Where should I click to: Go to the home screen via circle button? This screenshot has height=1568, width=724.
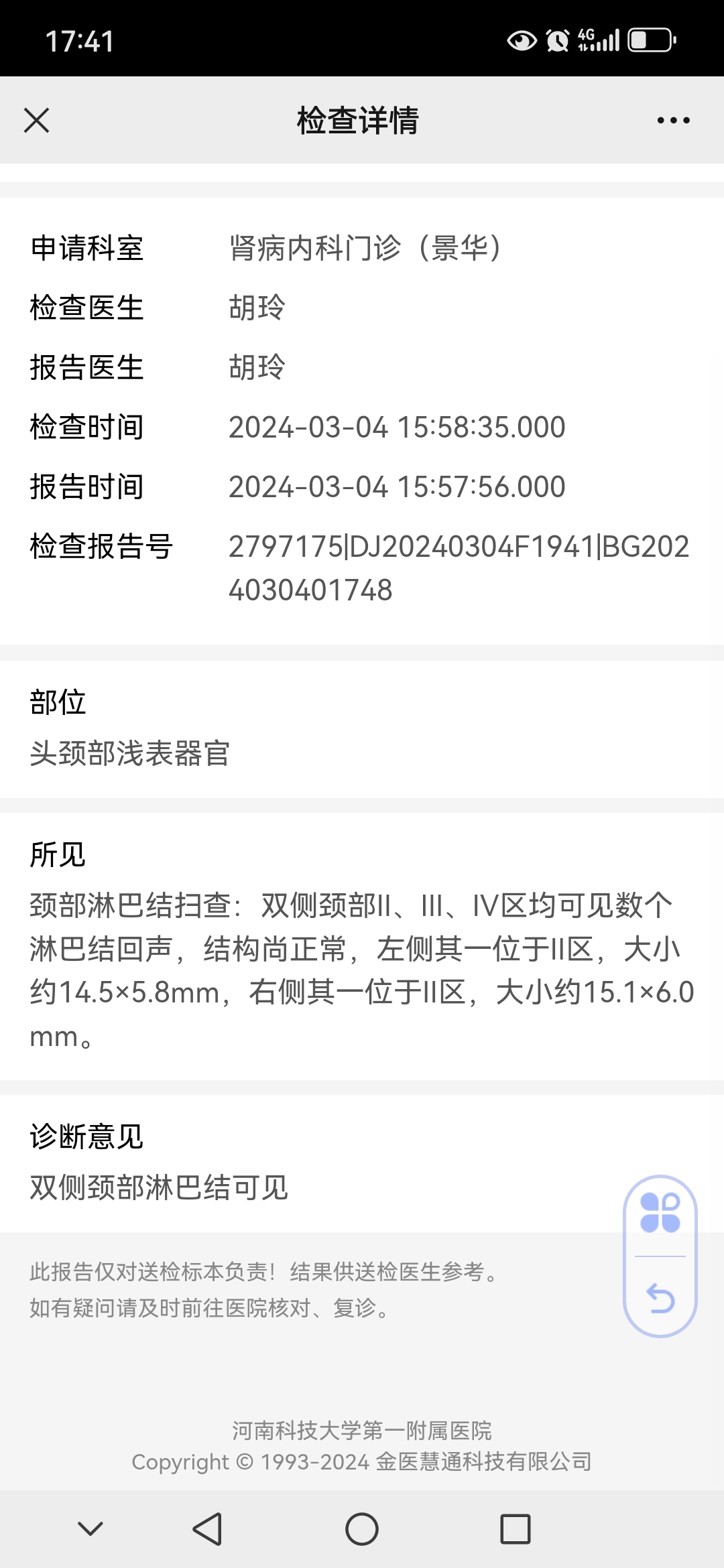tap(362, 1529)
